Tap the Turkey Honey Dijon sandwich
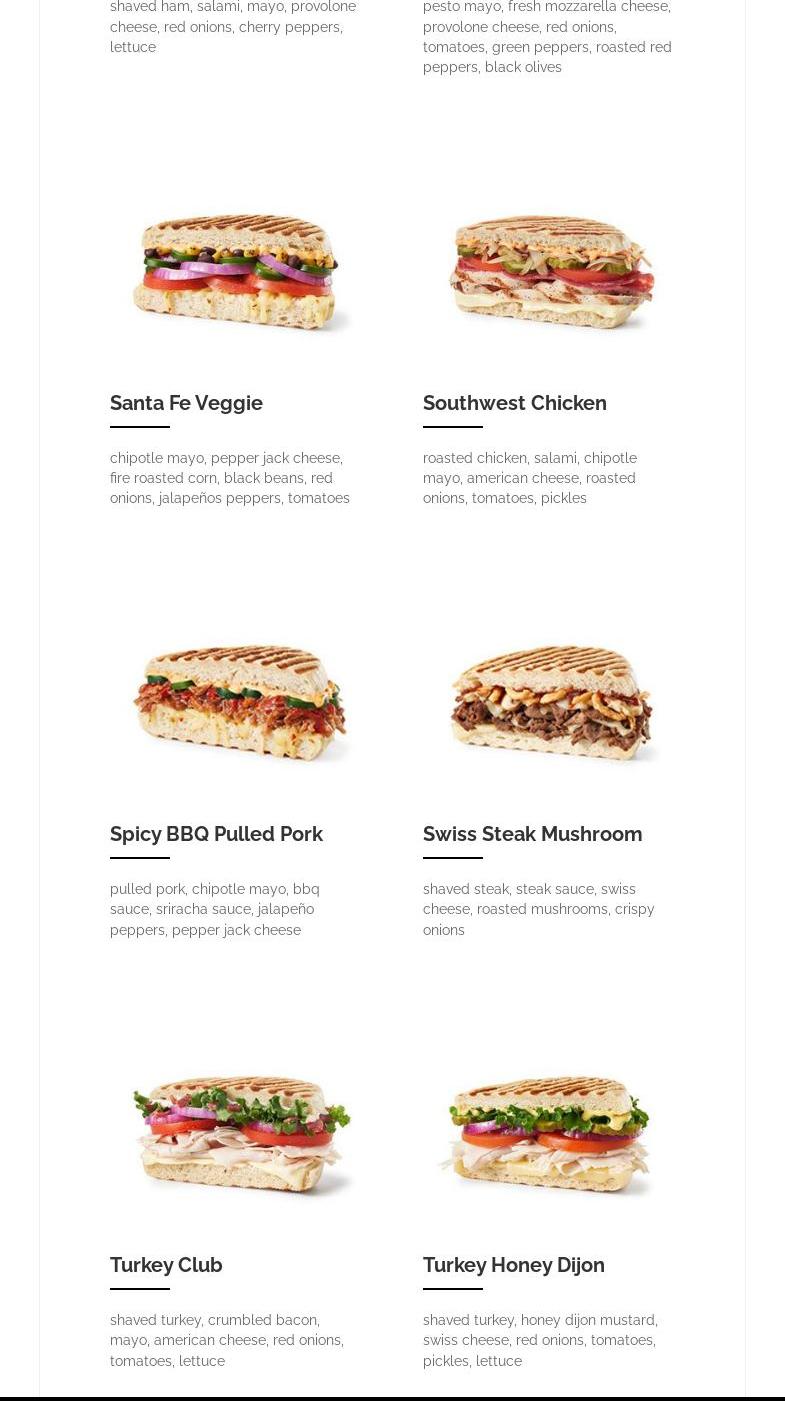The width and height of the screenshot is (785, 1401). pyautogui.click(x=513, y=1265)
